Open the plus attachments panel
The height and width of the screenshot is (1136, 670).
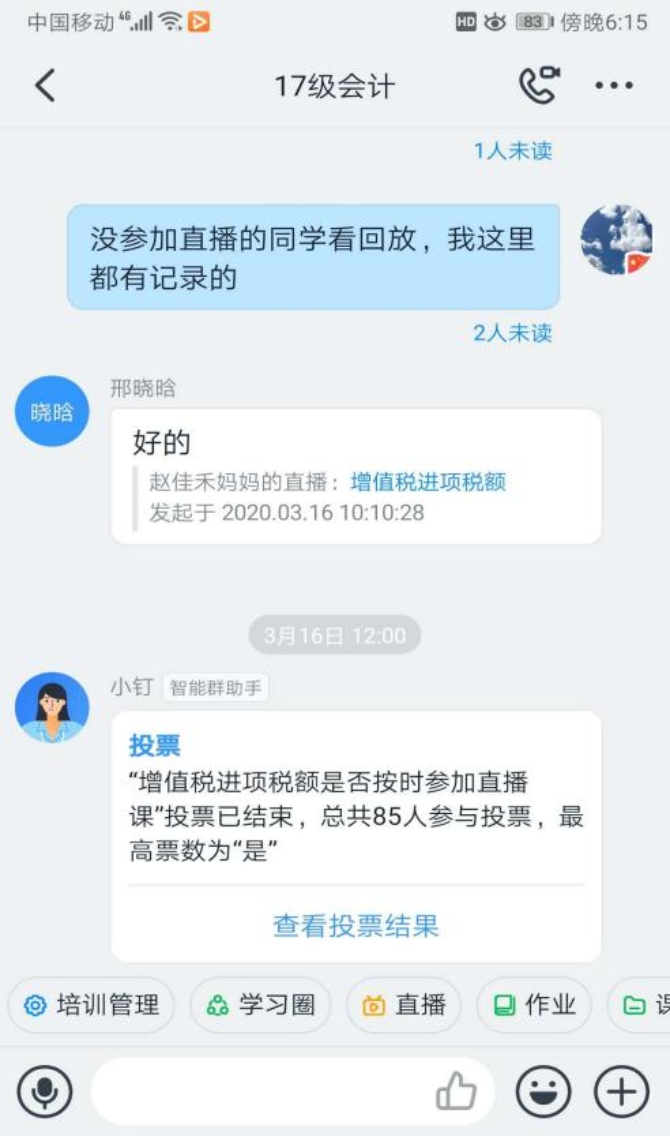point(622,1091)
